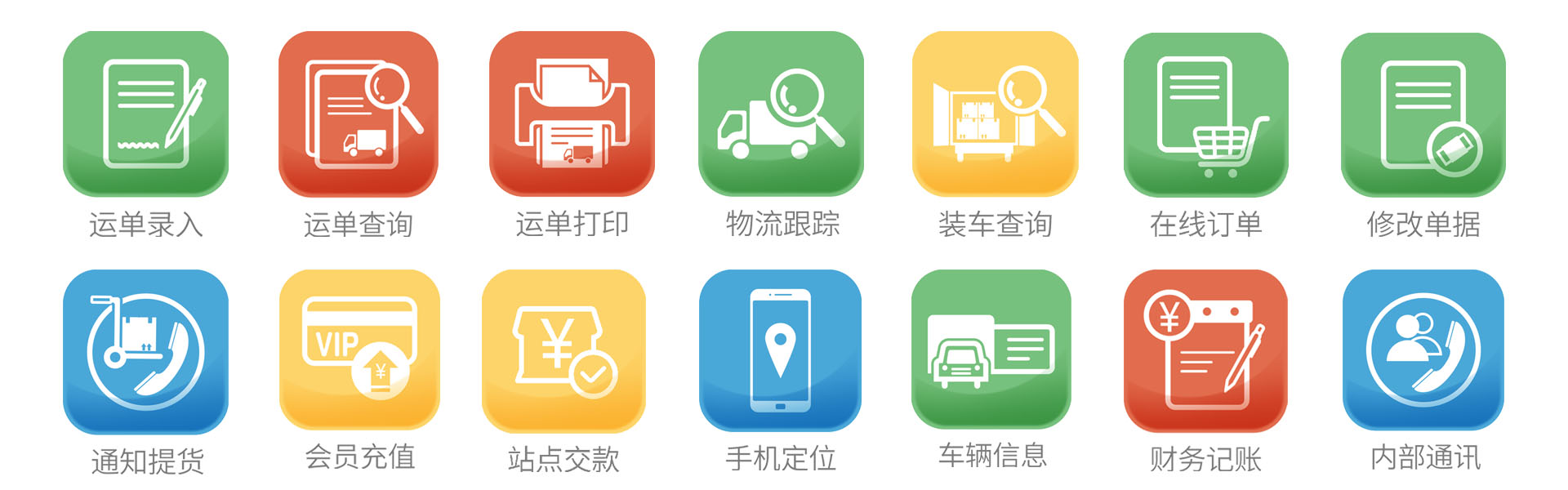The image size is (1568, 490).
Task: Open 财务记账 finance bookkeeping
Action: pos(1205,351)
